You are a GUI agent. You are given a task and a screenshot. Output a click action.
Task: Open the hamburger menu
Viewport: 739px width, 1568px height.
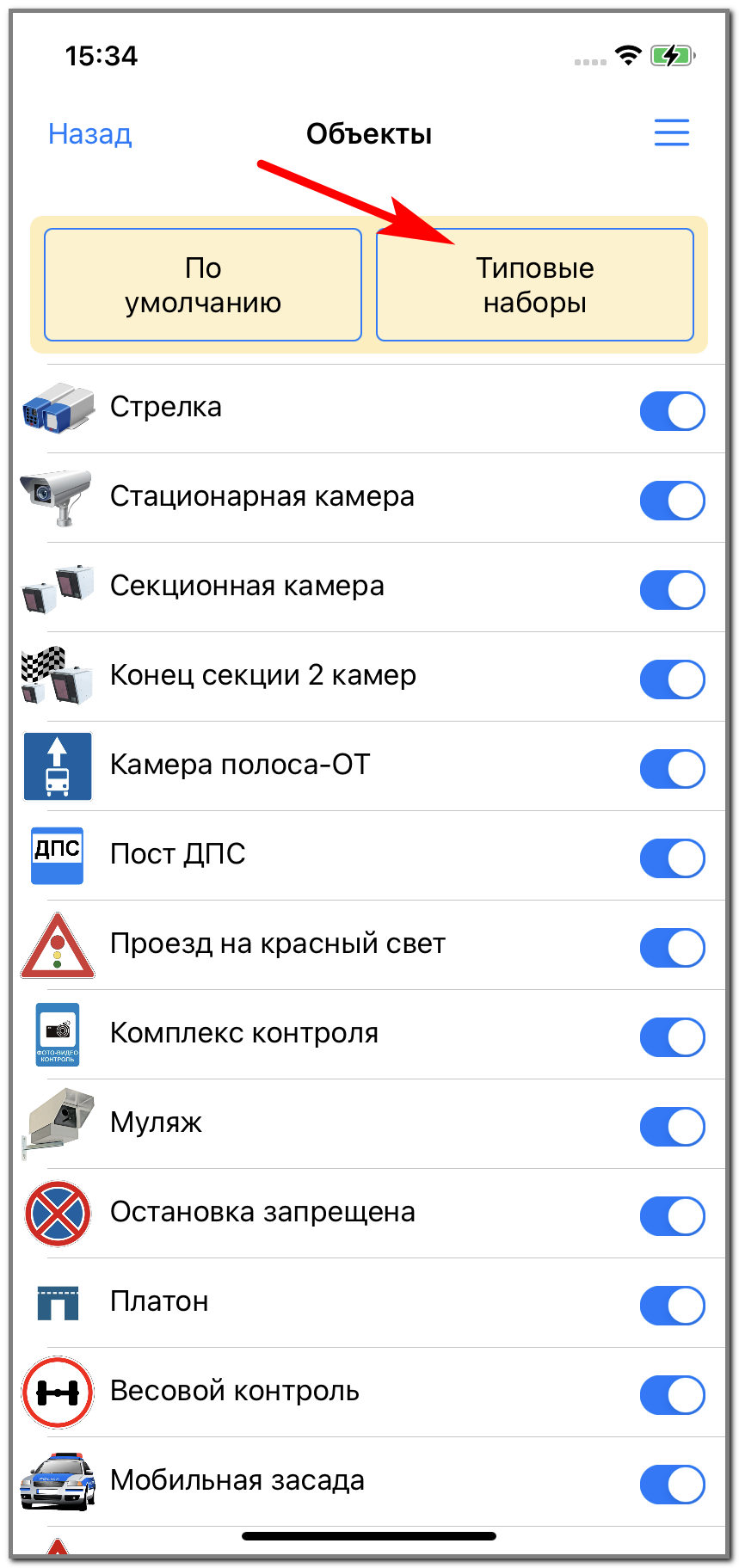coord(671,133)
